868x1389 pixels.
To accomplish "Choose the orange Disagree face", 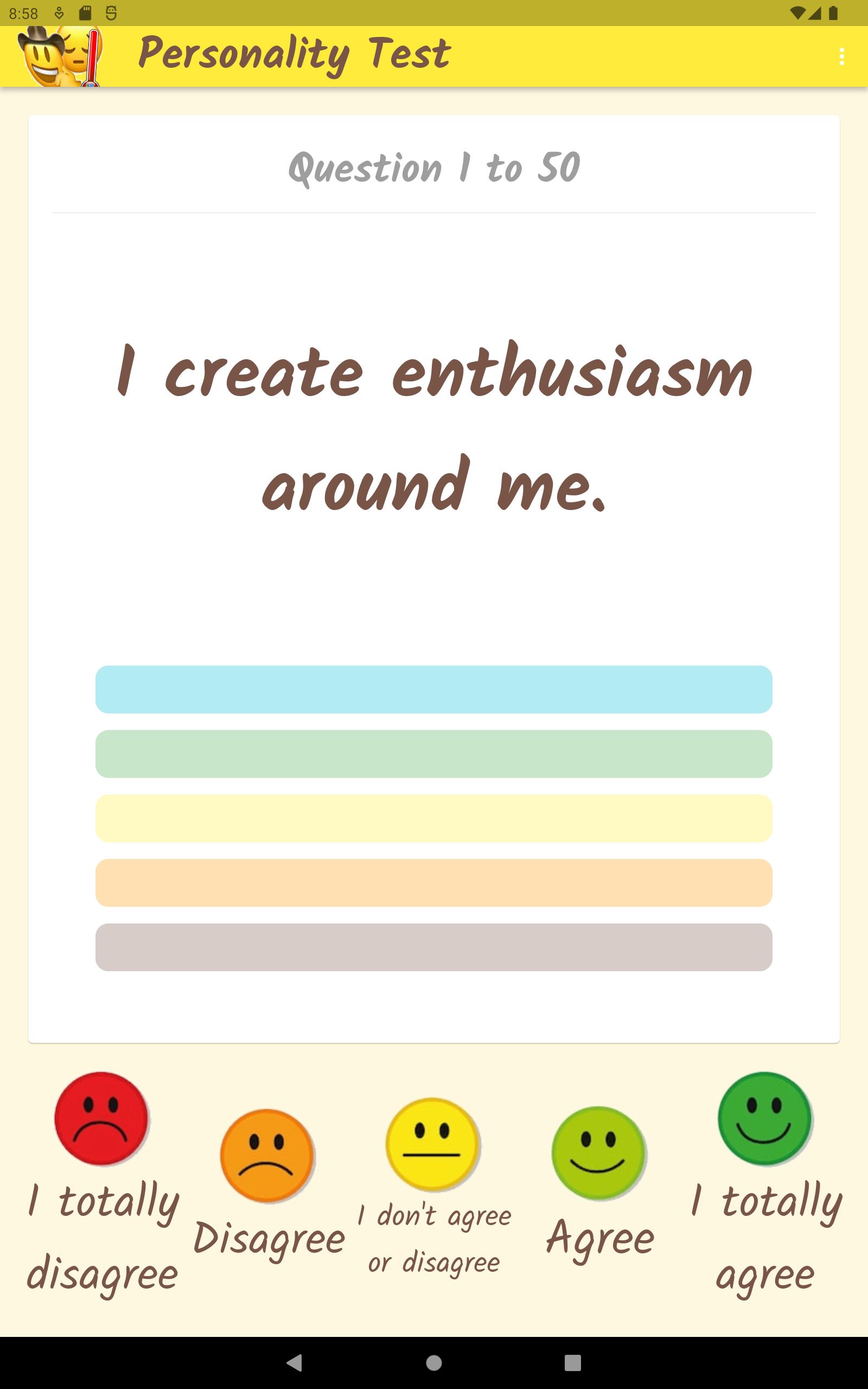I will (267, 1155).
